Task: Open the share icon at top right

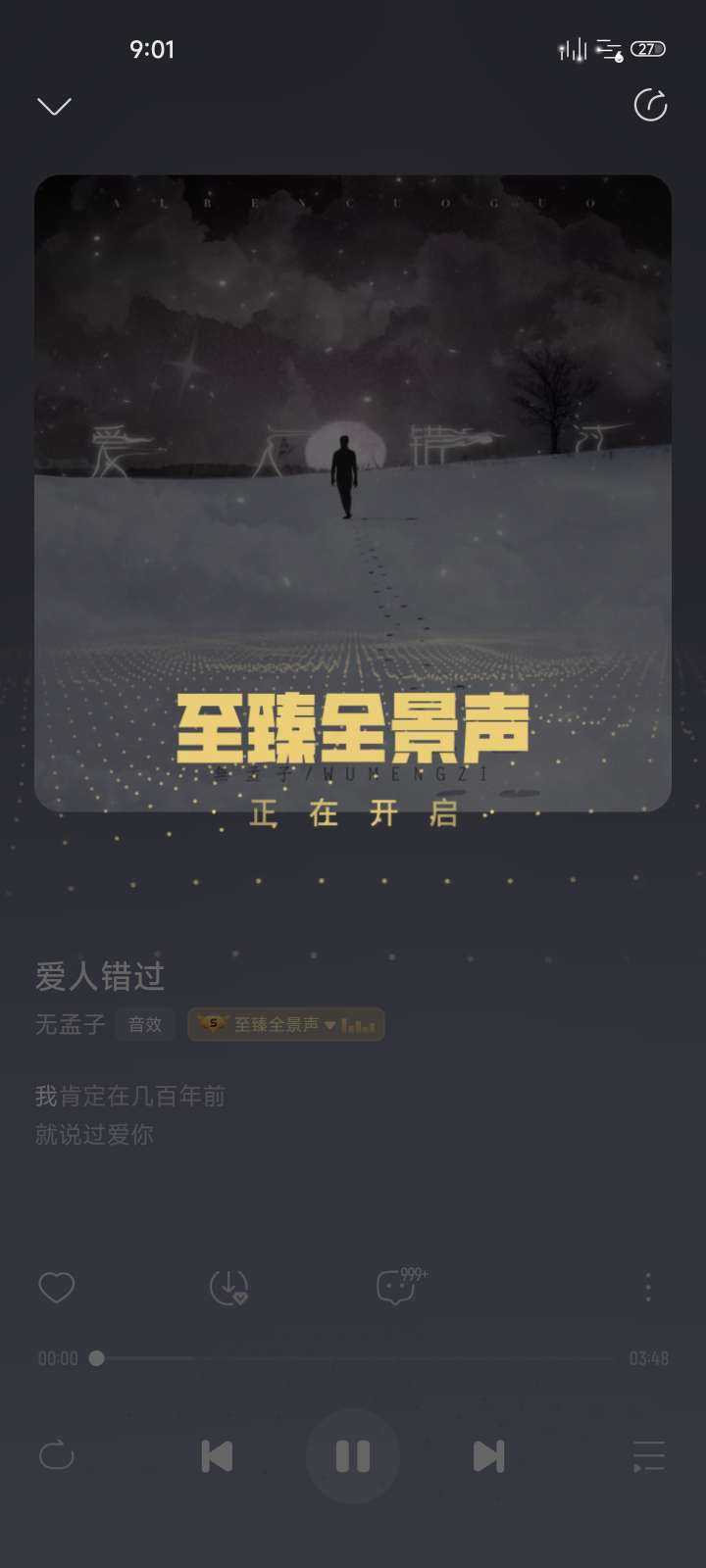Action: tap(650, 105)
